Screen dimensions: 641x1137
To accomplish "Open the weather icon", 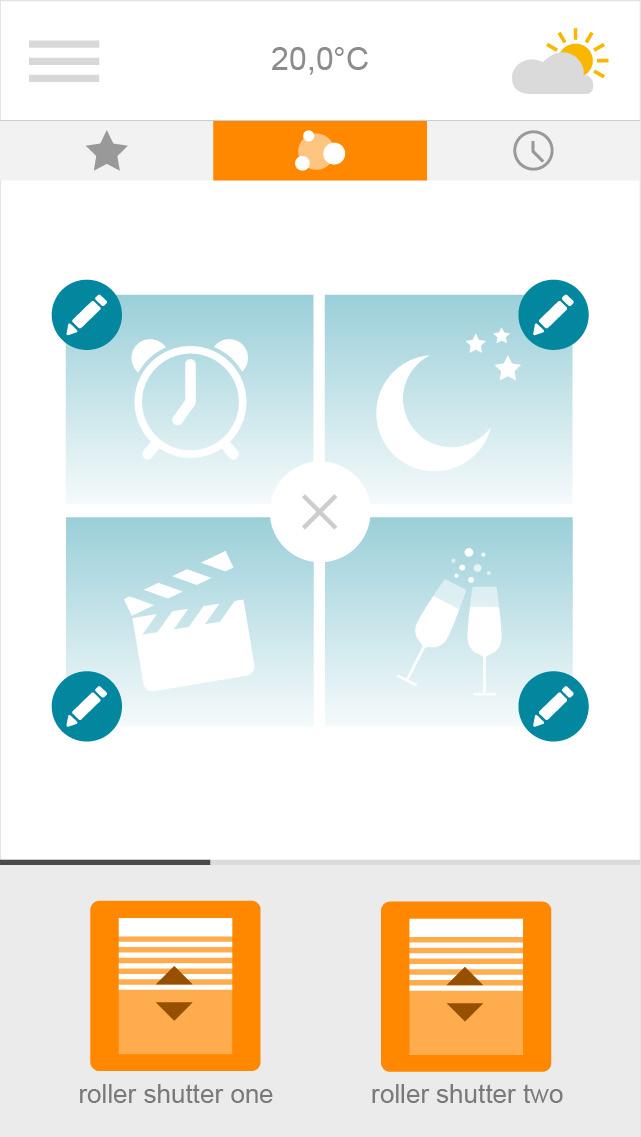I will click(x=560, y=61).
